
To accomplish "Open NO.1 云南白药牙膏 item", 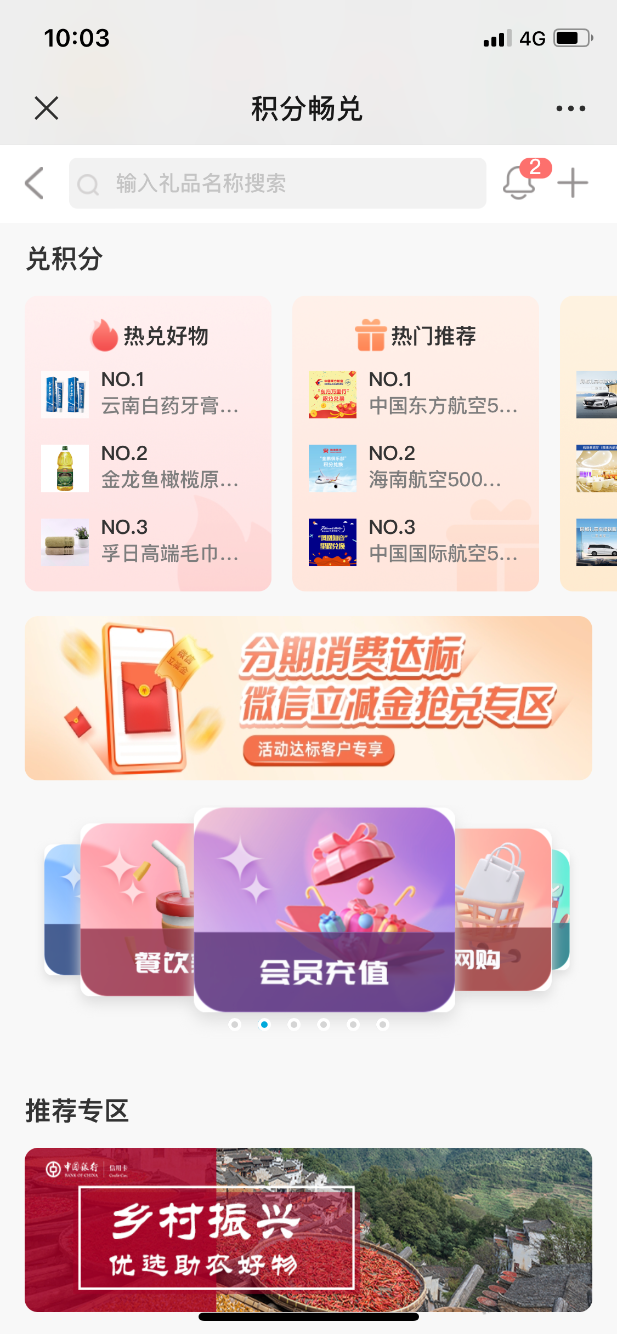I will 147,394.
